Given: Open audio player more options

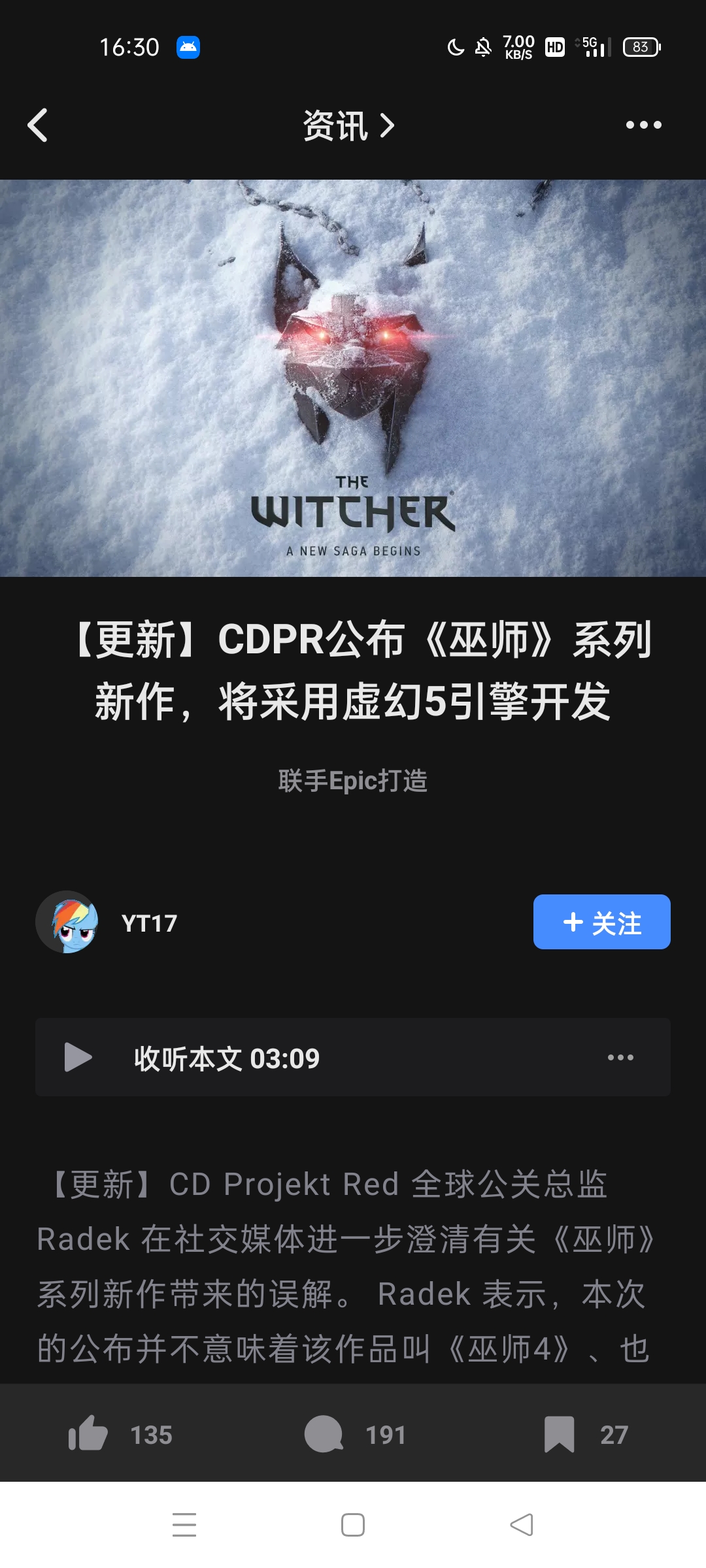Looking at the screenshot, I should point(620,1057).
